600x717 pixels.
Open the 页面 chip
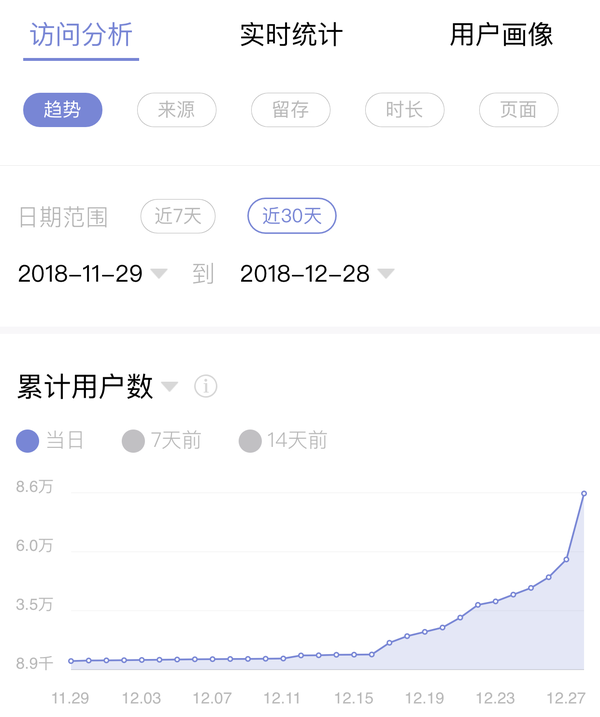coord(518,110)
